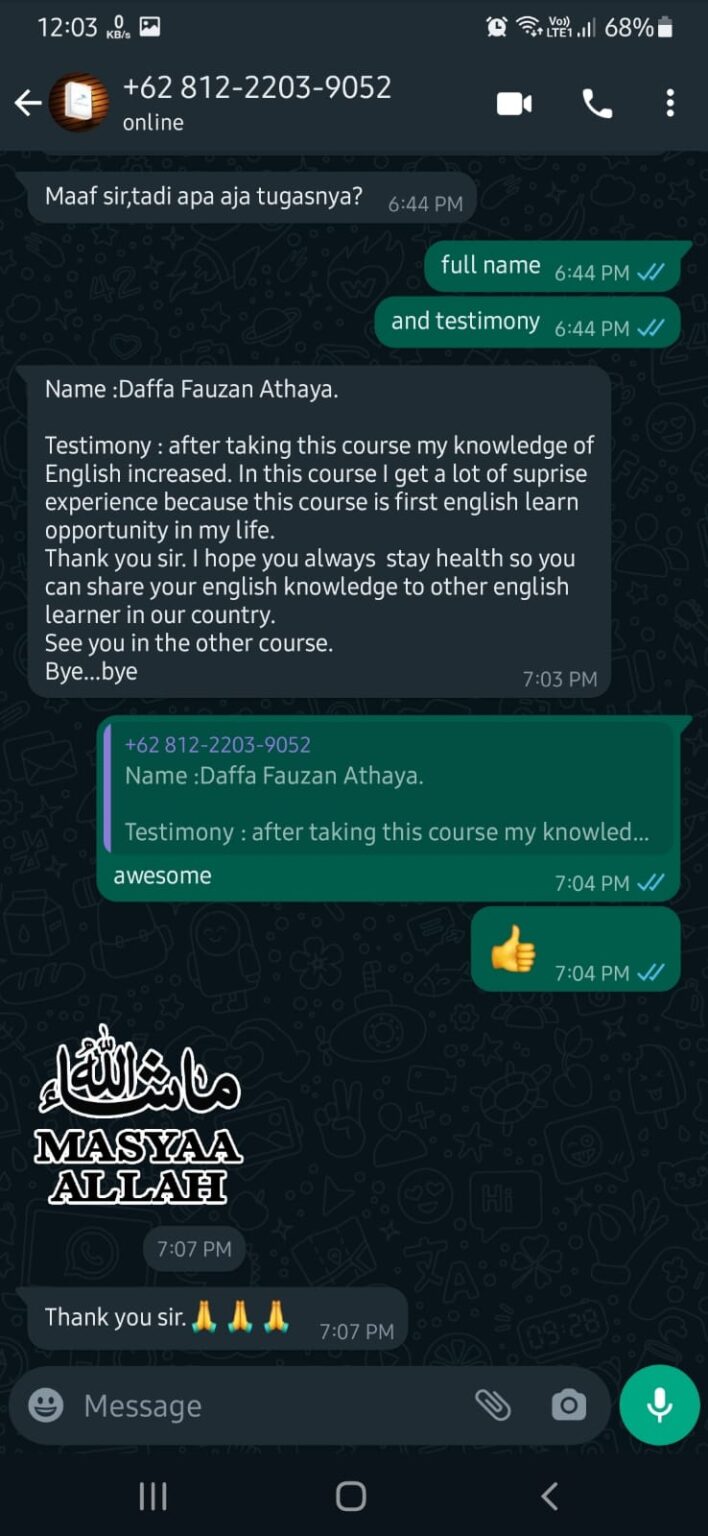The image size is (708, 1536).
Task: Tap the voice message microphone button
Action: click(659, 1405)
